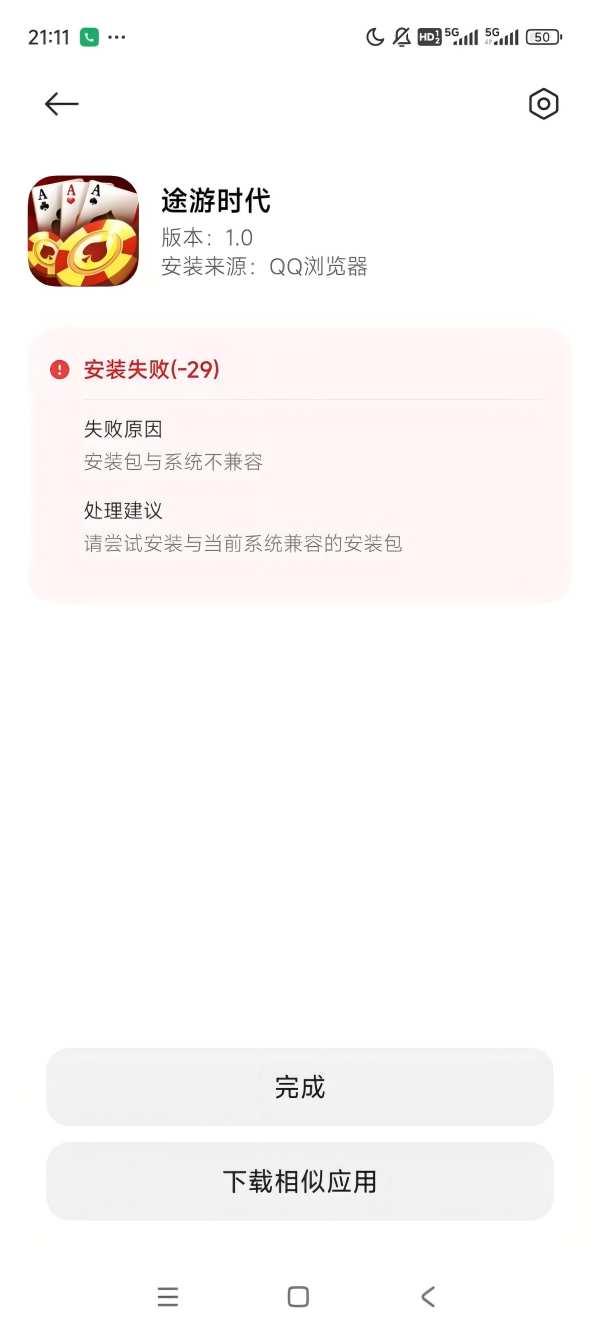This screenshot has width=600, height=1333.
Task: Select 下载相似应用 button
Action: pos(300,1181)
